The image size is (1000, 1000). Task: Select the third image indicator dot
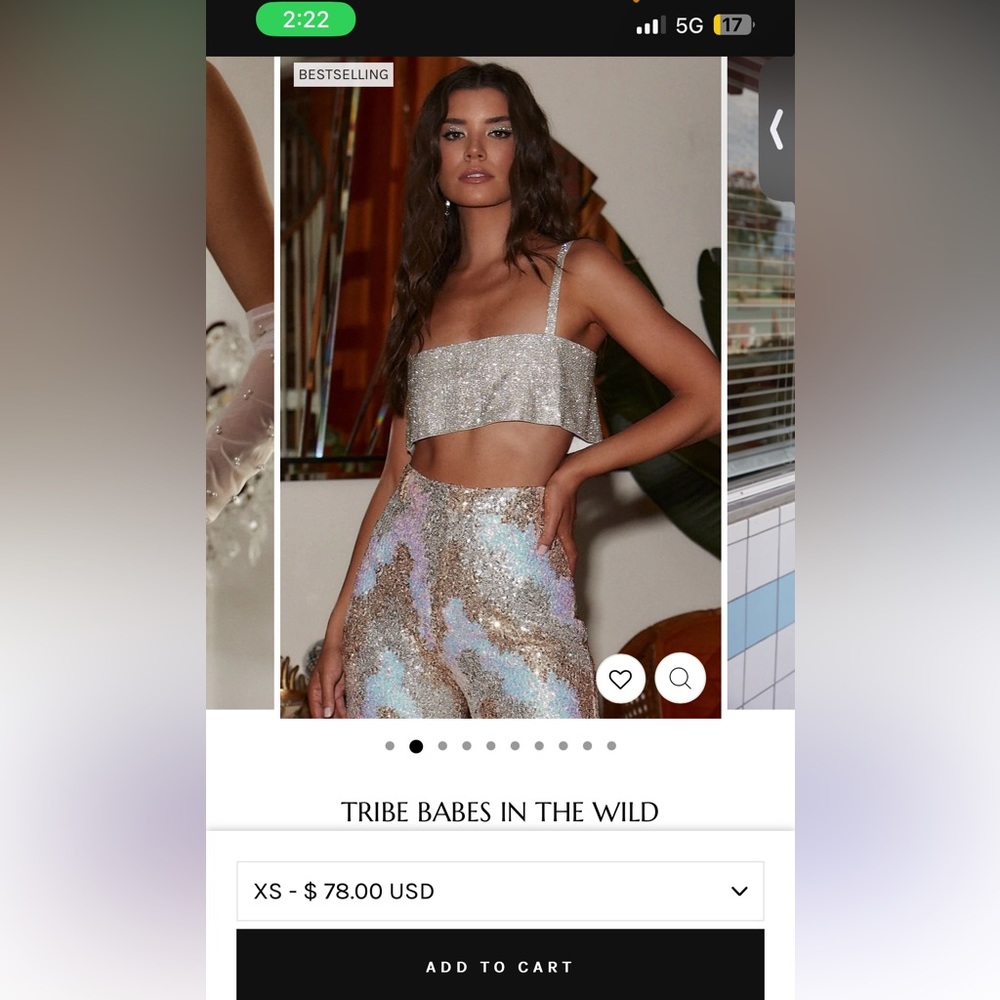442,746
